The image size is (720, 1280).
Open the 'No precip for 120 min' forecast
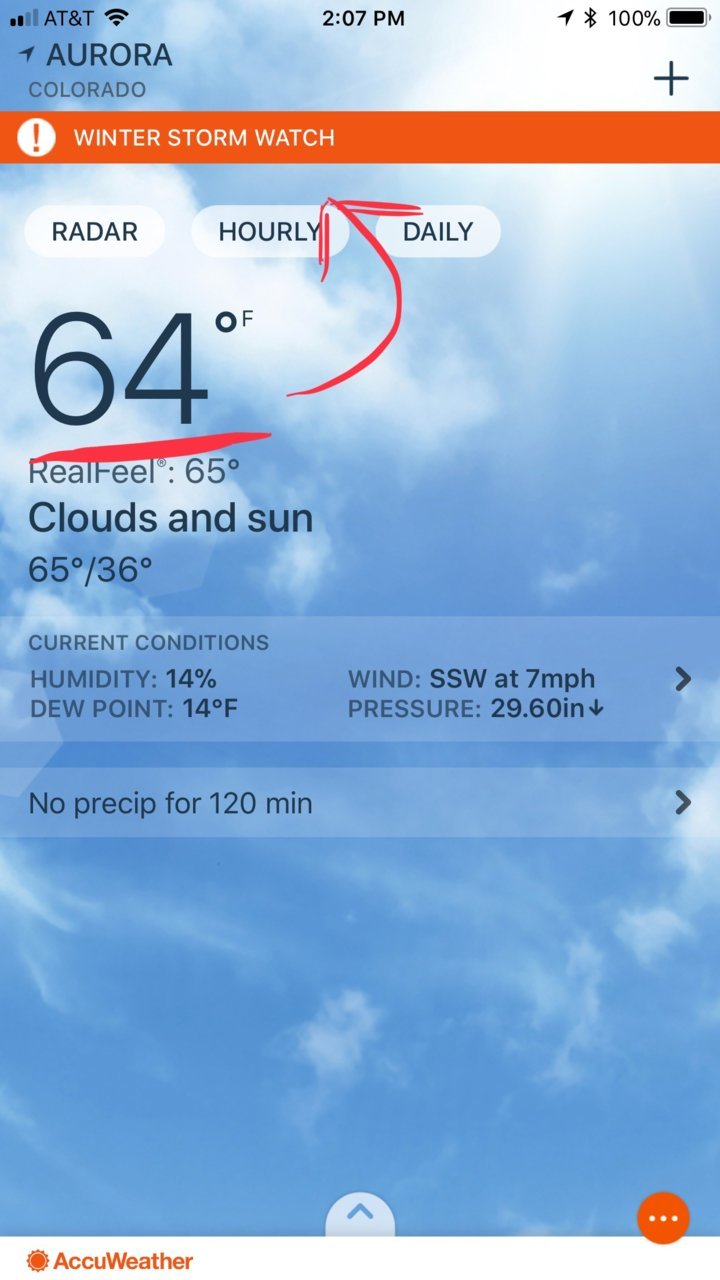(360, 803)
